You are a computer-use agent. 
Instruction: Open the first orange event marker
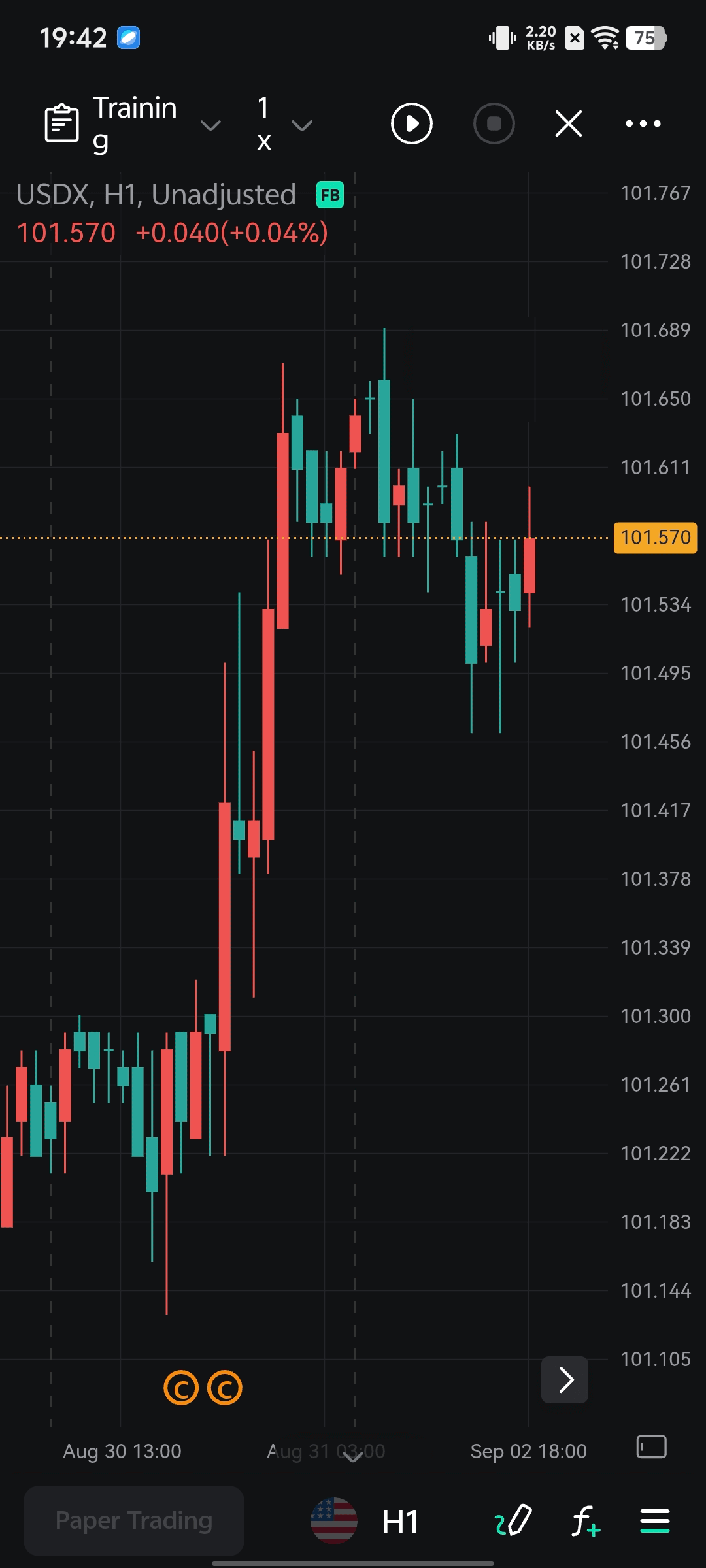point(181,1388)
